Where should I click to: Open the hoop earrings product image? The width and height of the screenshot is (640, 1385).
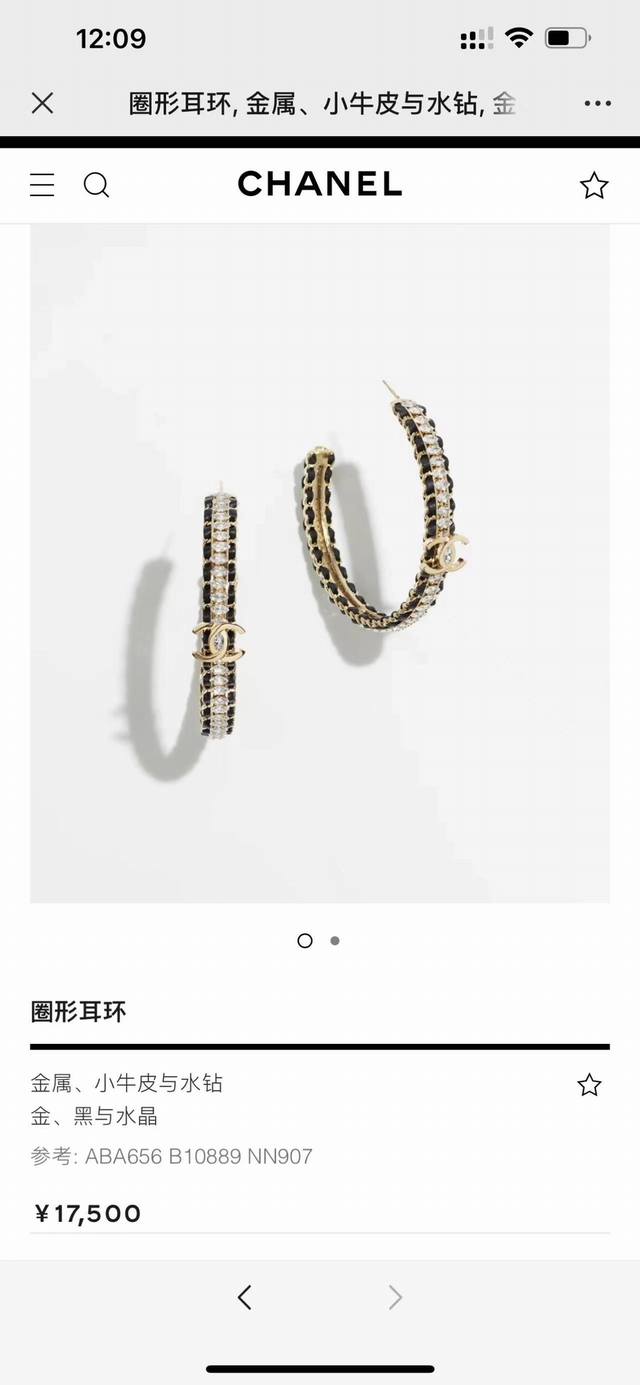coord(320,563)
